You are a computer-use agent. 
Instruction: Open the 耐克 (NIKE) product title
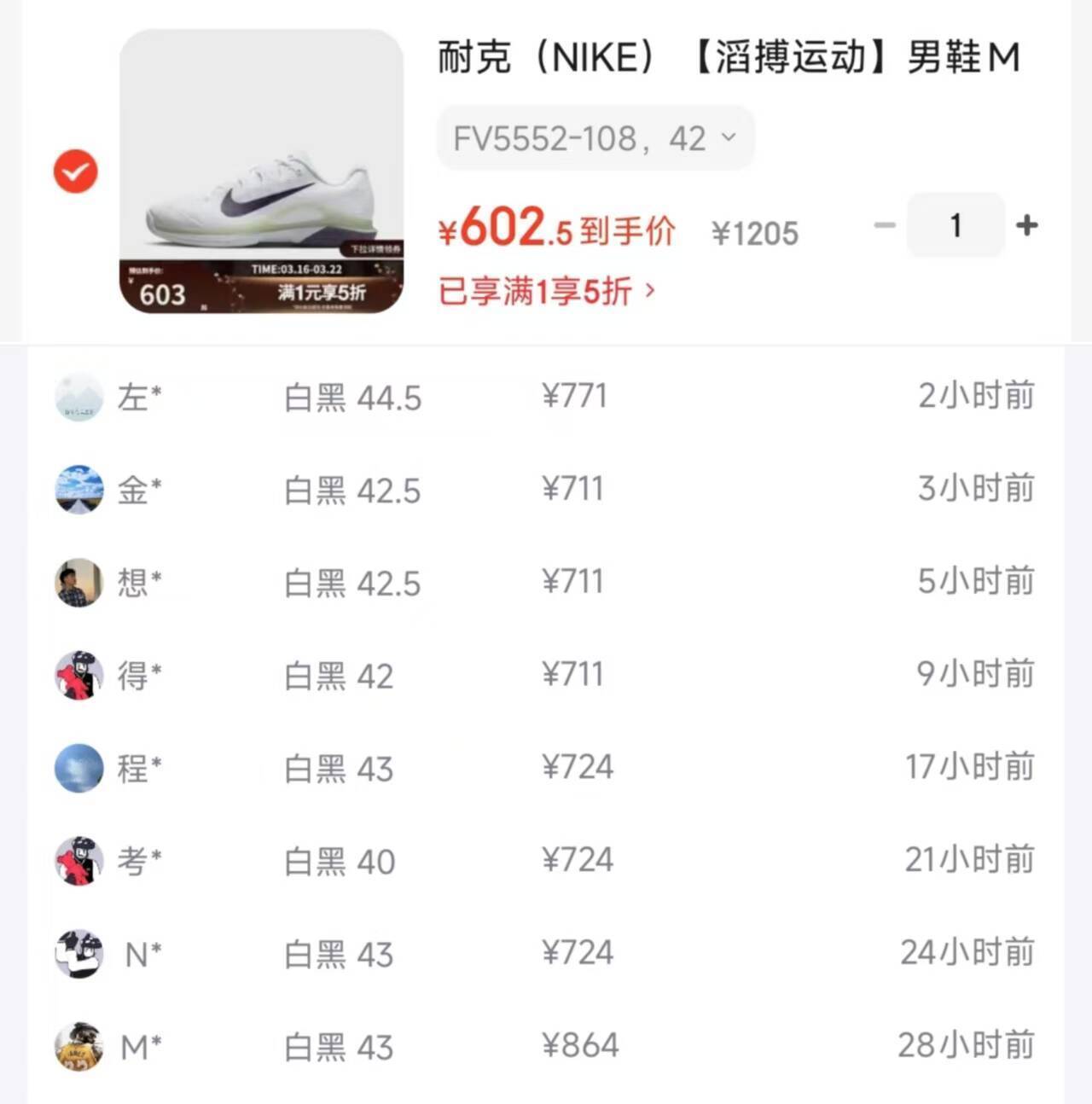click(x=728, y=58)
